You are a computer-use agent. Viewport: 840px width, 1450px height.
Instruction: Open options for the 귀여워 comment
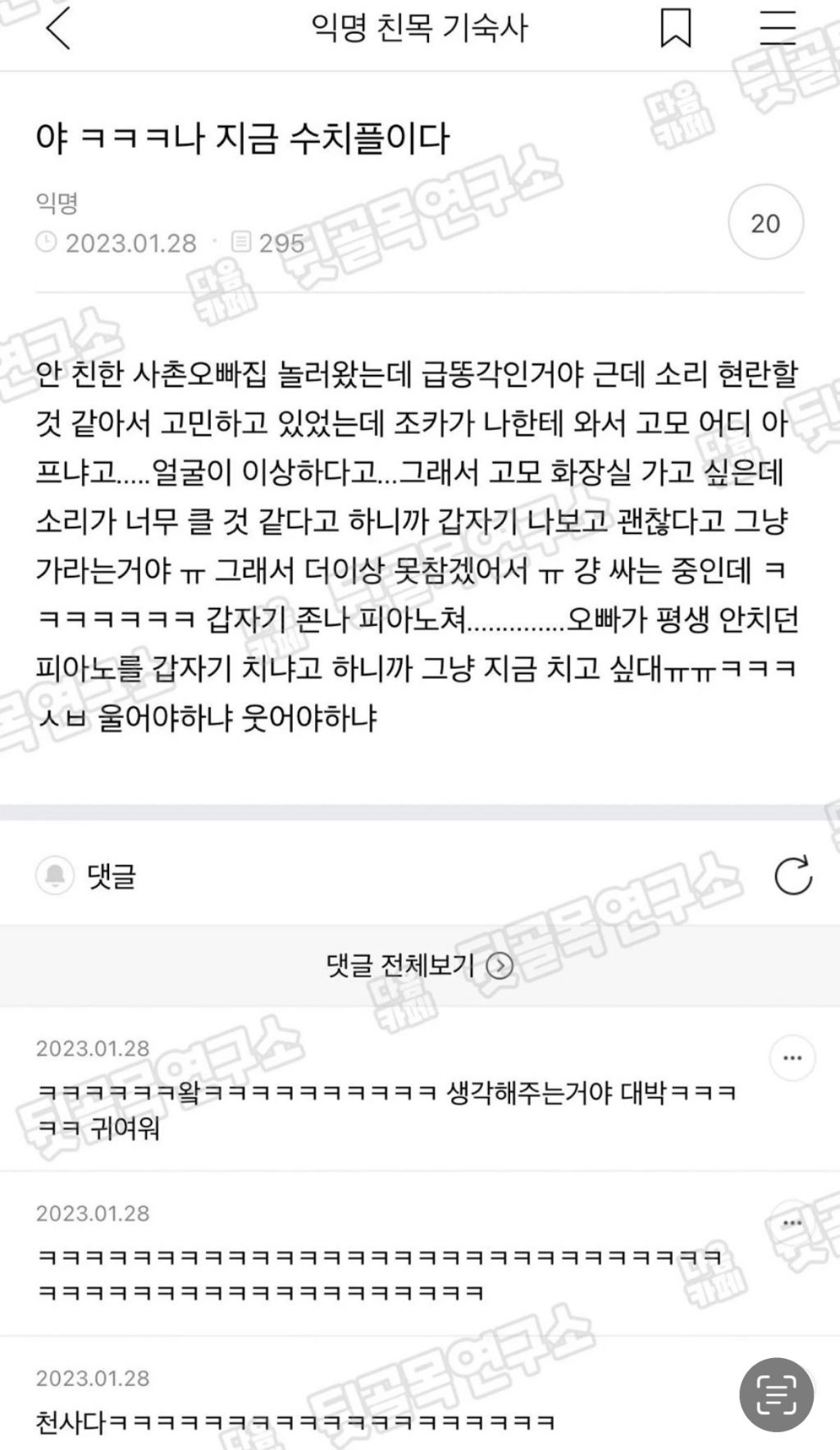(792, 1058)
